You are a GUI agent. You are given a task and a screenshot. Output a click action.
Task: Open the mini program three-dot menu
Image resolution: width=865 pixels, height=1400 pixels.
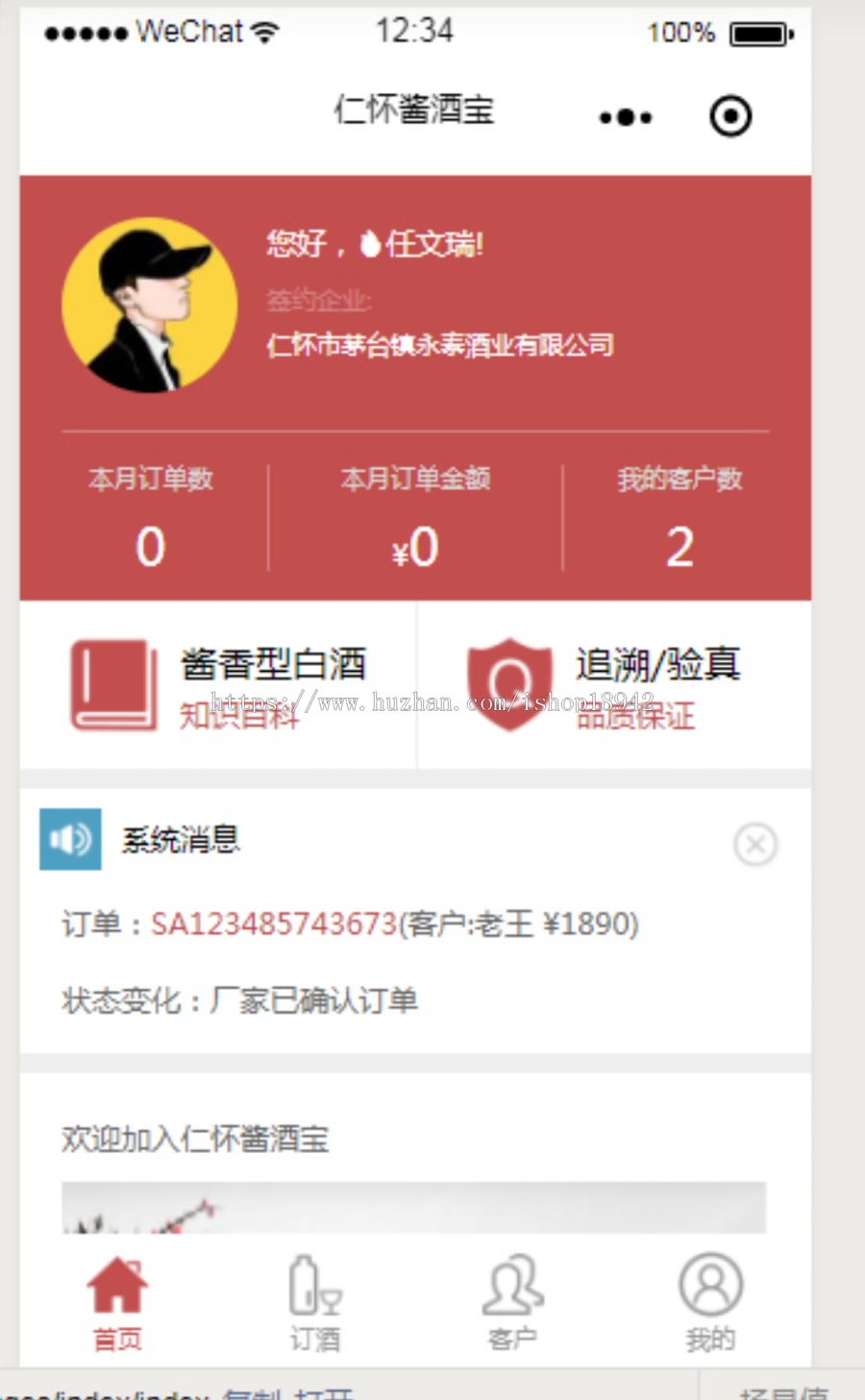point(626,117)
